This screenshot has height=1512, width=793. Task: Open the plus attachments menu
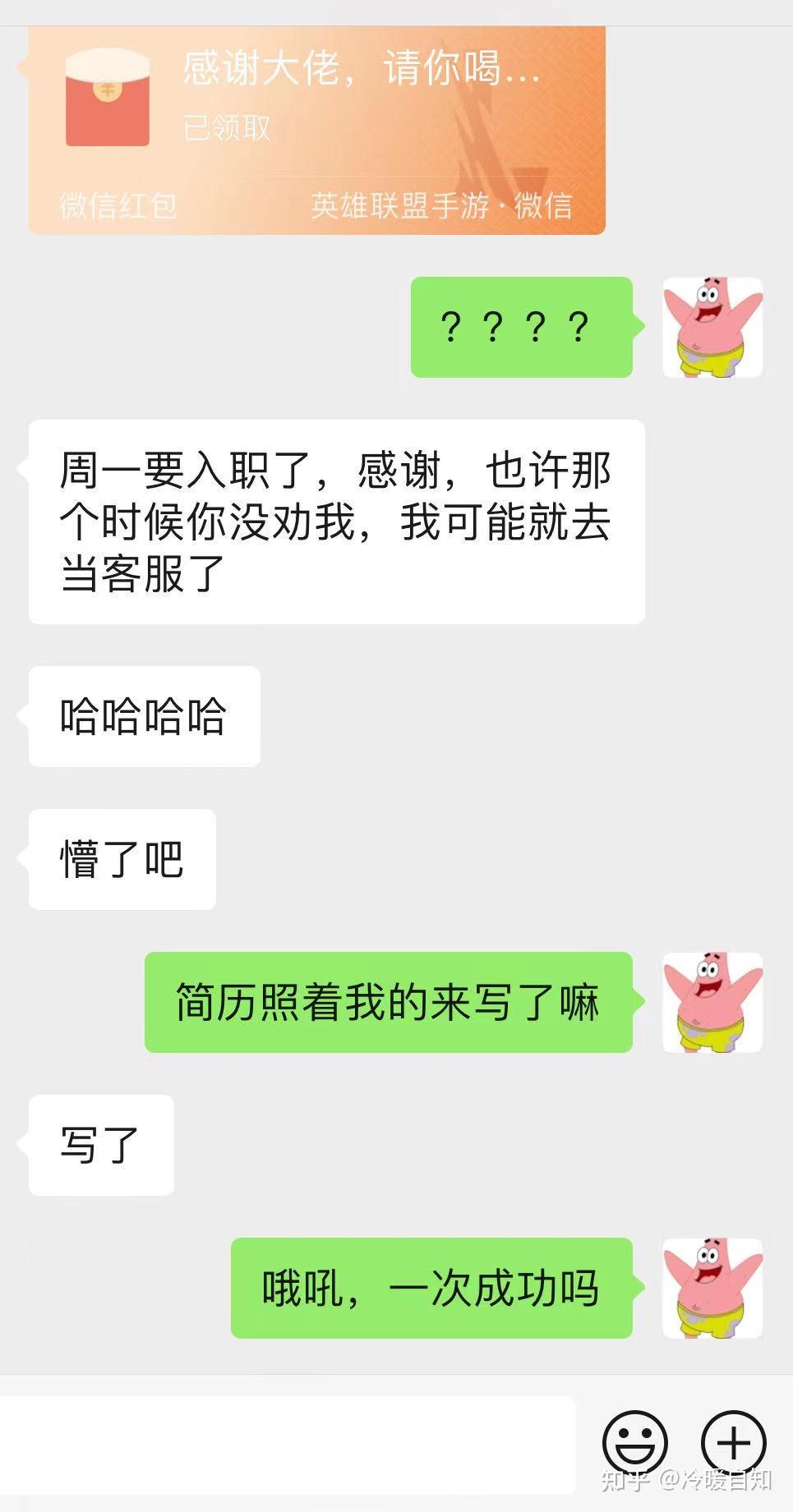[733, 1443]
